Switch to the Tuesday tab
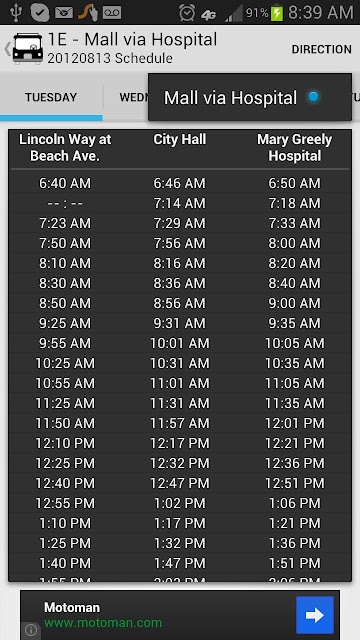360x640 pixels. tap(51, 98)
